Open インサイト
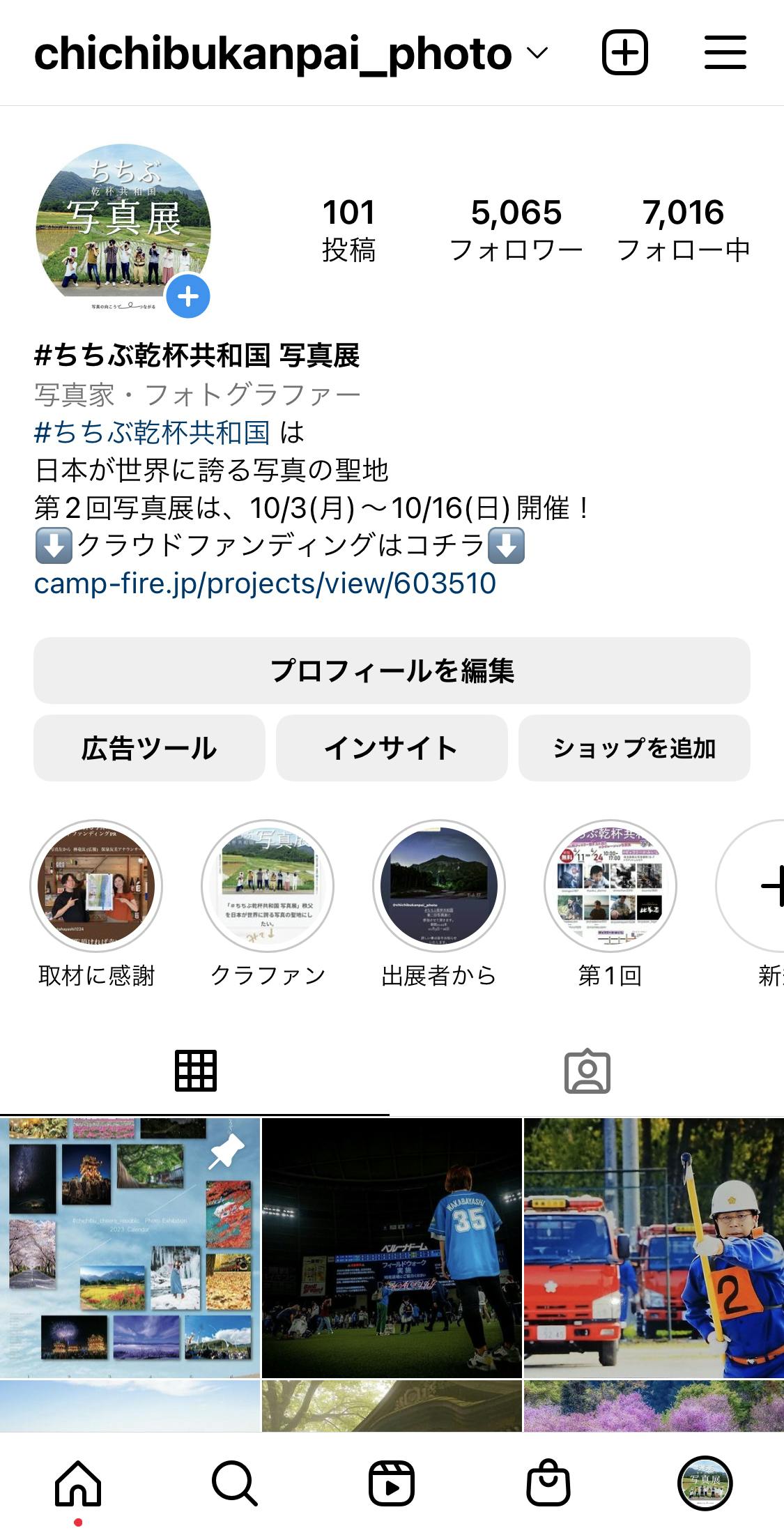Viewport: 784px width, 1535px height. pos(392,748)
